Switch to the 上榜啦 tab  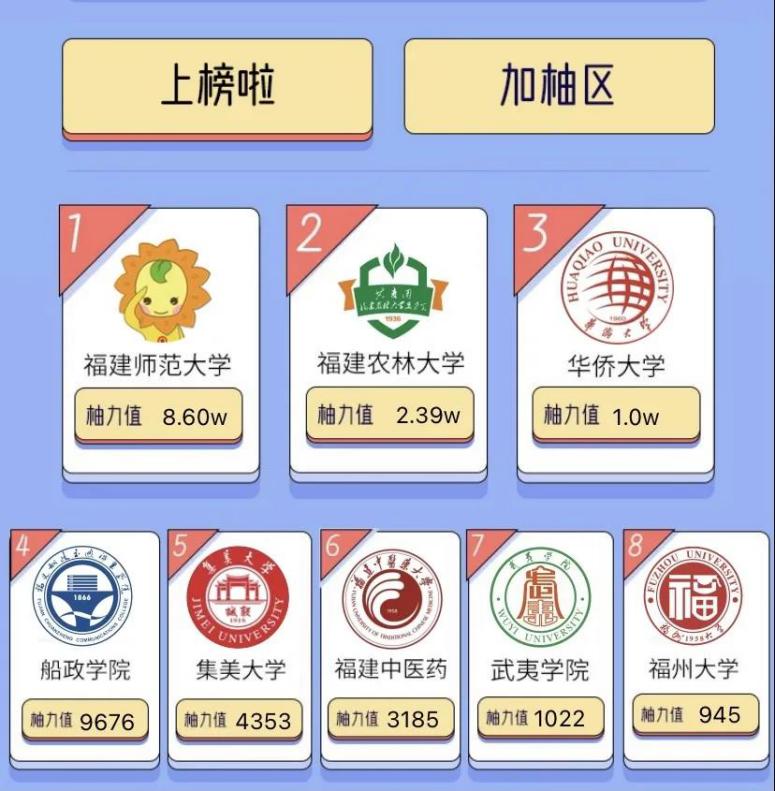pyautogui.click(x=217, y=87)
